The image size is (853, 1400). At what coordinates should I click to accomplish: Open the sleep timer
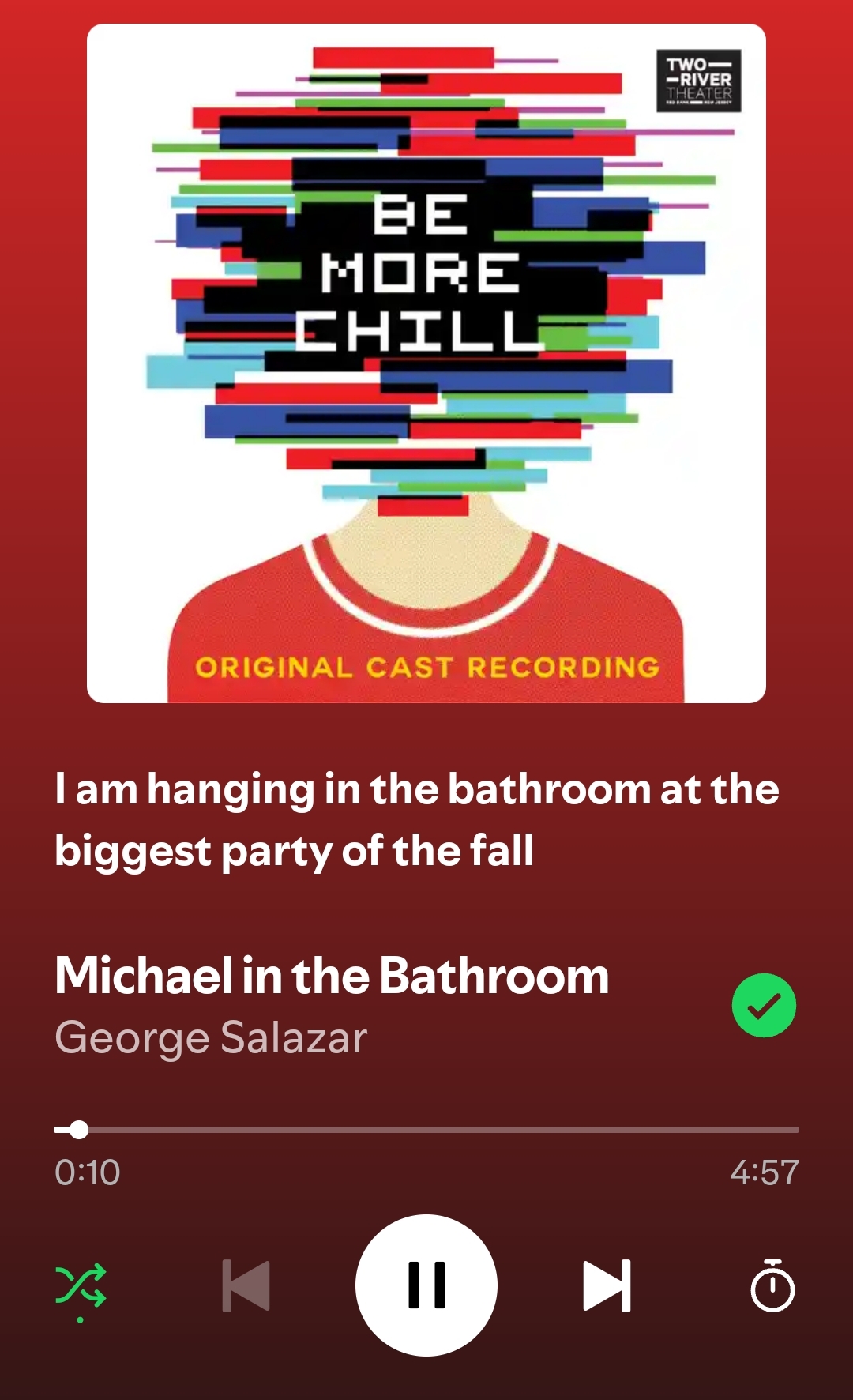pos(772,1286)
